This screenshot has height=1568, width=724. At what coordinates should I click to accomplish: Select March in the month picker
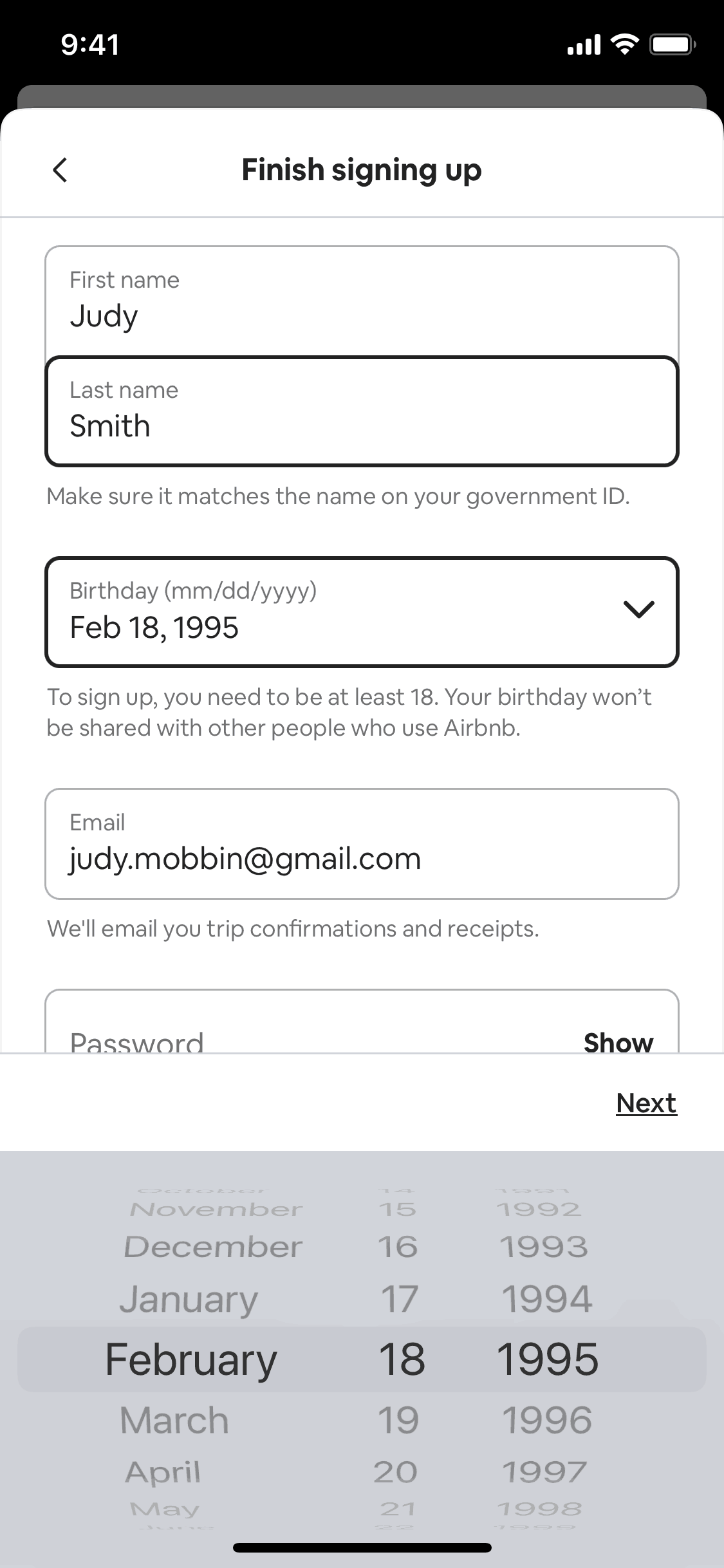coord(174,1421)
